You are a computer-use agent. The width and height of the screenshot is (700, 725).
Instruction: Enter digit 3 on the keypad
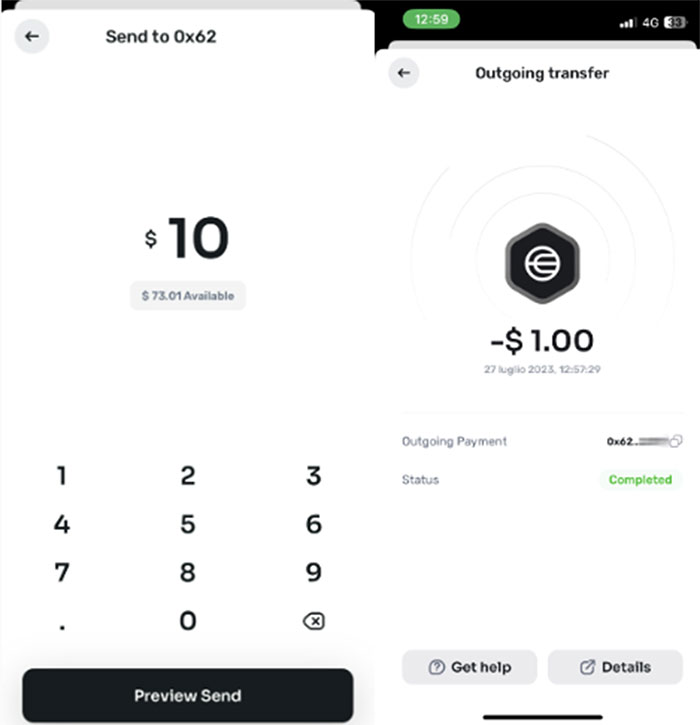313,476
